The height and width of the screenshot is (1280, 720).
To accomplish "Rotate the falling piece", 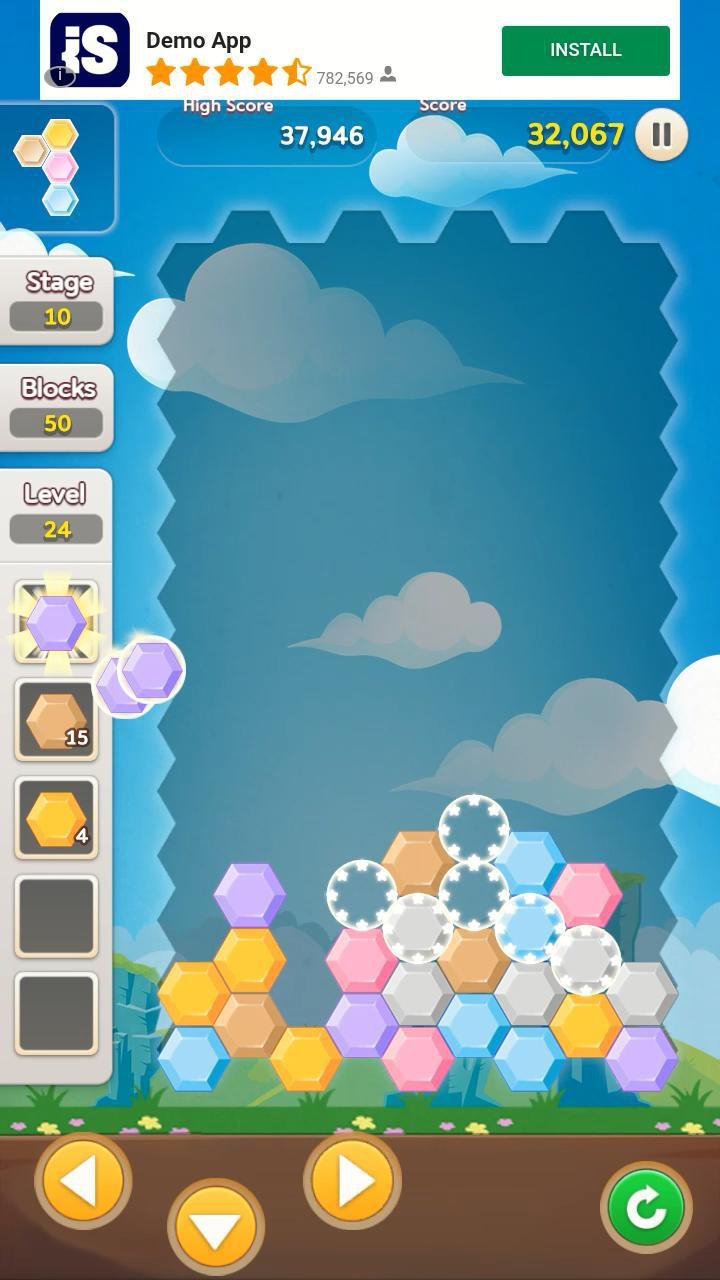I will 646,1208.
